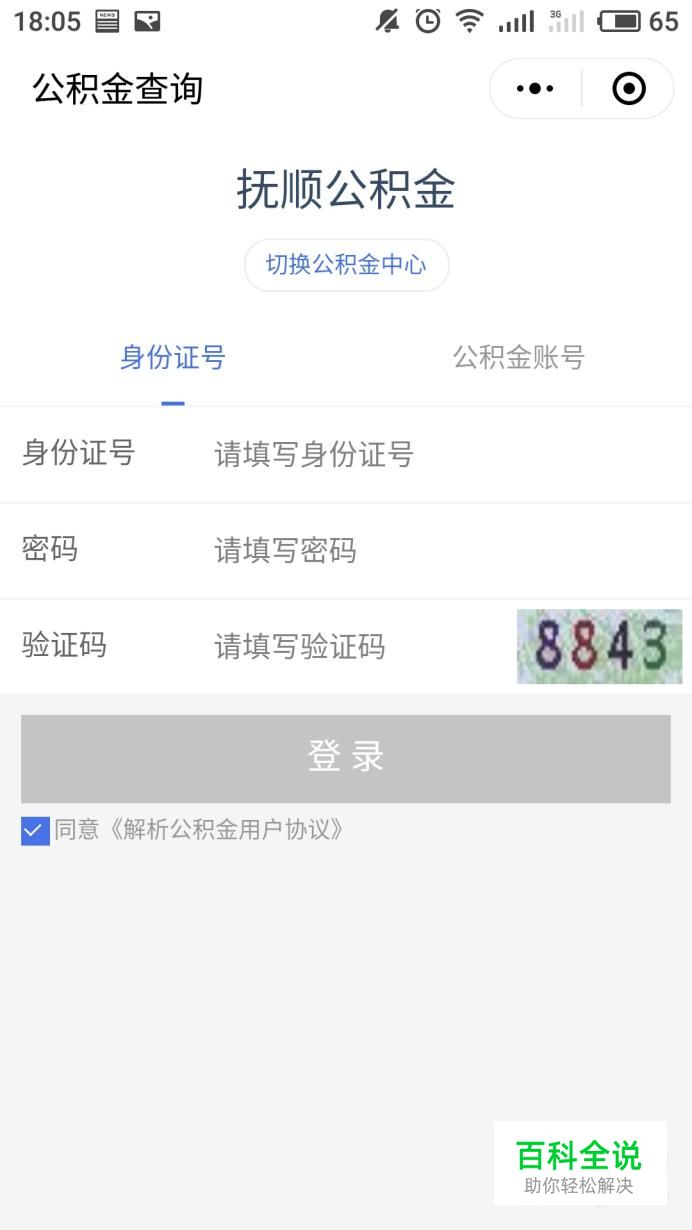
Task: Switch to the 公积金账号 tab
Action: [518, 357]
